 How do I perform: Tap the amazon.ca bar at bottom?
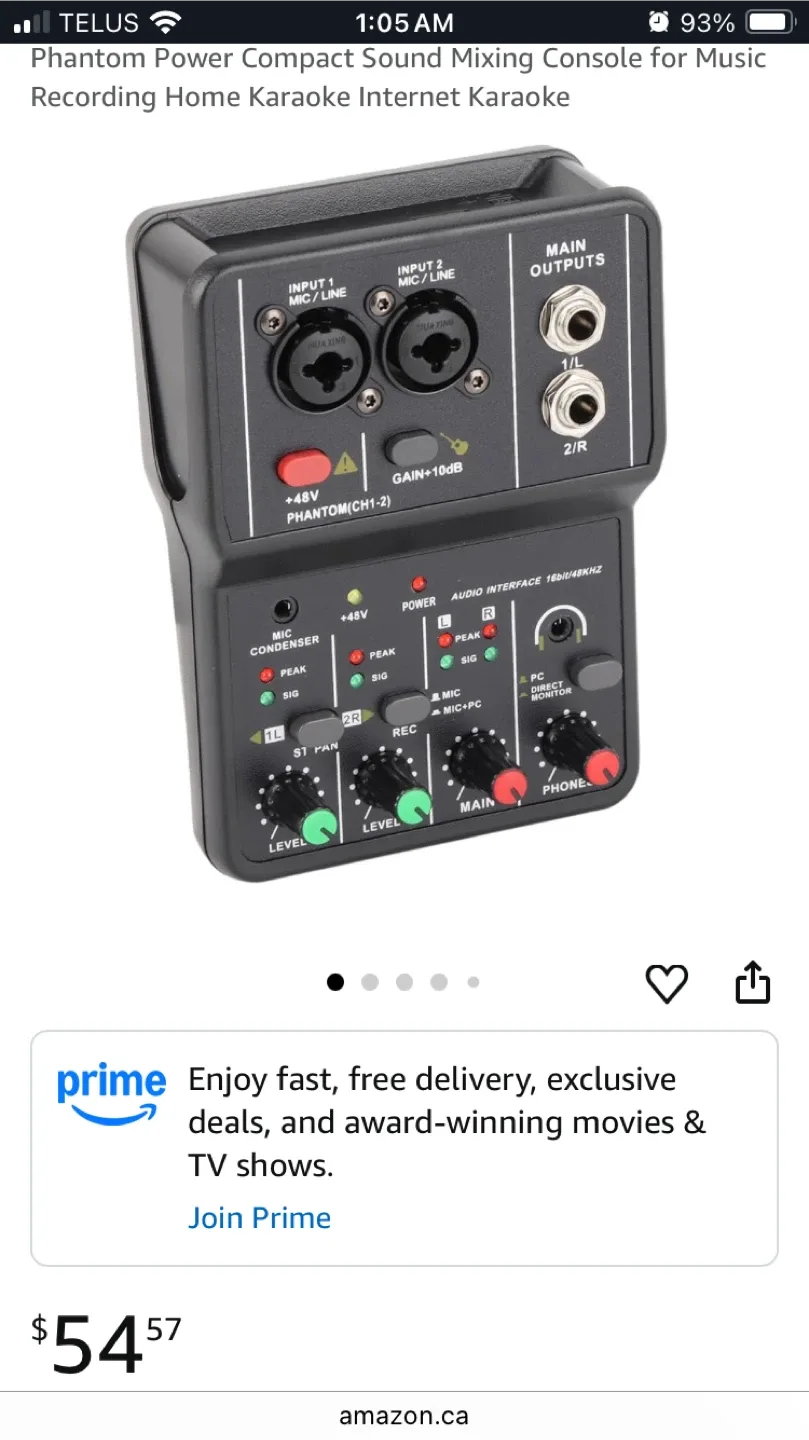404,1414
